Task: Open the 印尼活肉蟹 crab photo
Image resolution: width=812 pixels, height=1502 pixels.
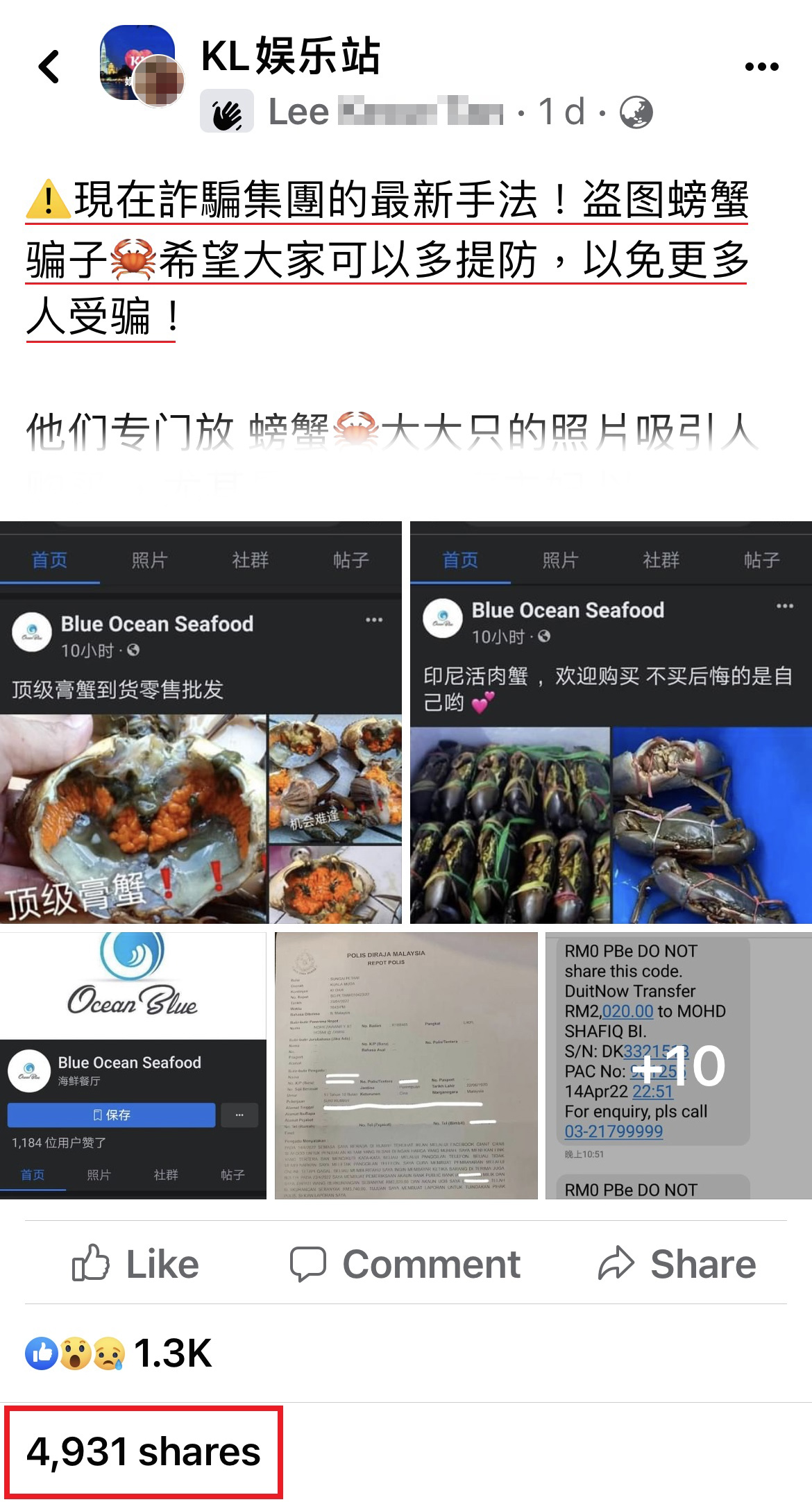Action: pyautogui.click(x=611, y=723)
